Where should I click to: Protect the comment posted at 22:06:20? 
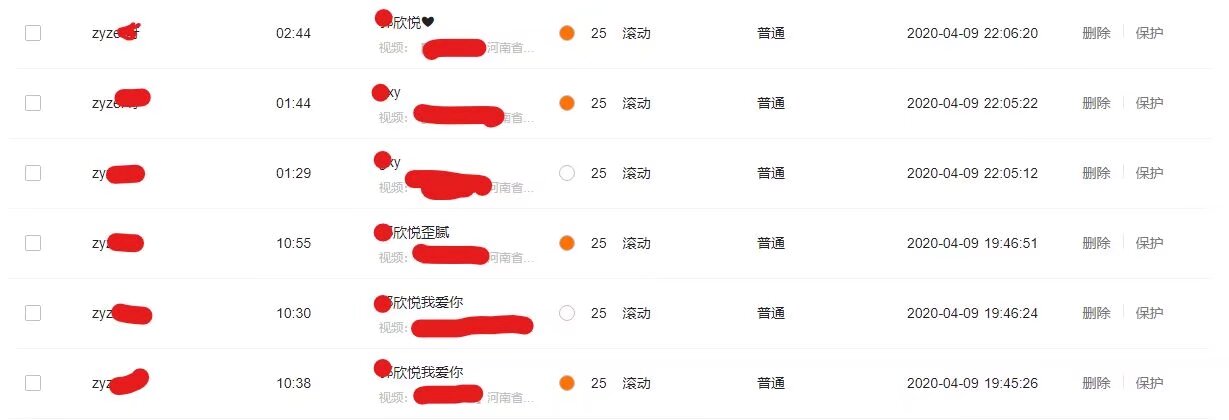click(1149, 33)
